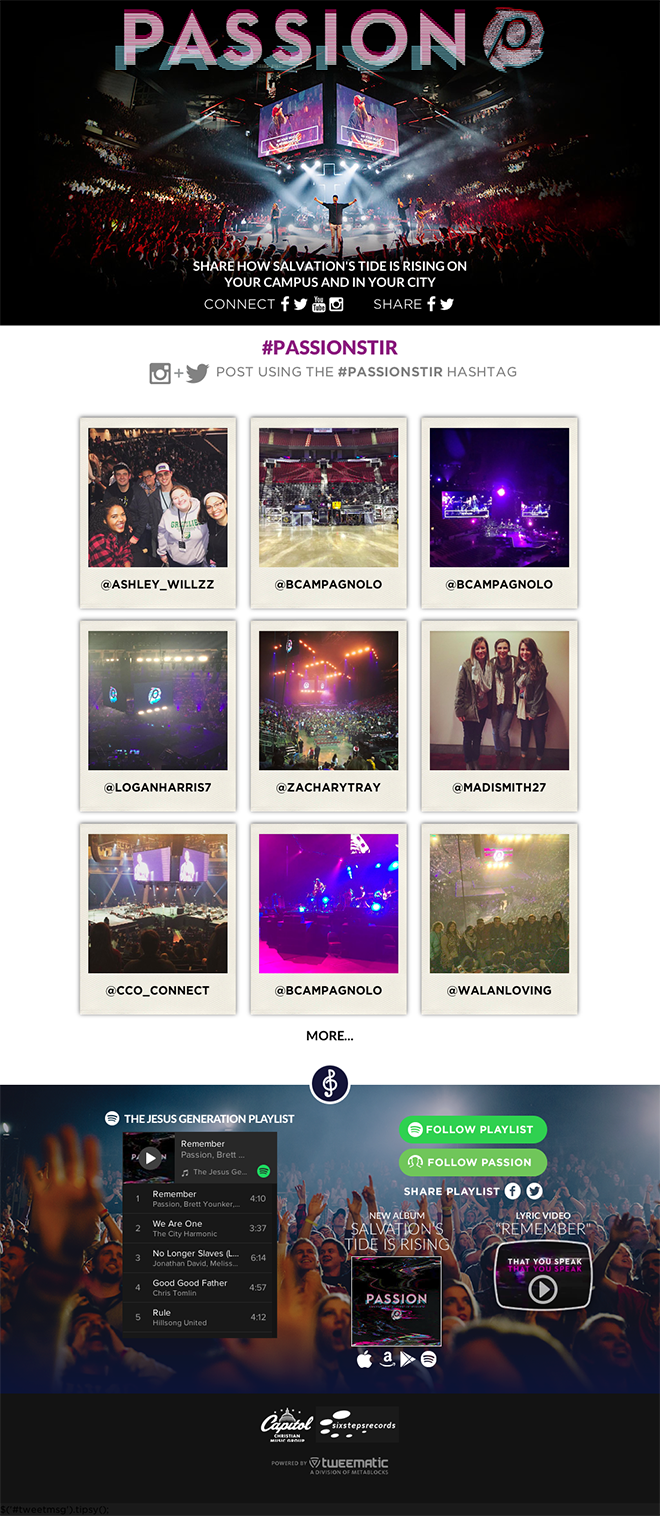The image size is (660, 1516).
Task: Open Passion's Instagram profile under Connect
Action: (337, 304)
